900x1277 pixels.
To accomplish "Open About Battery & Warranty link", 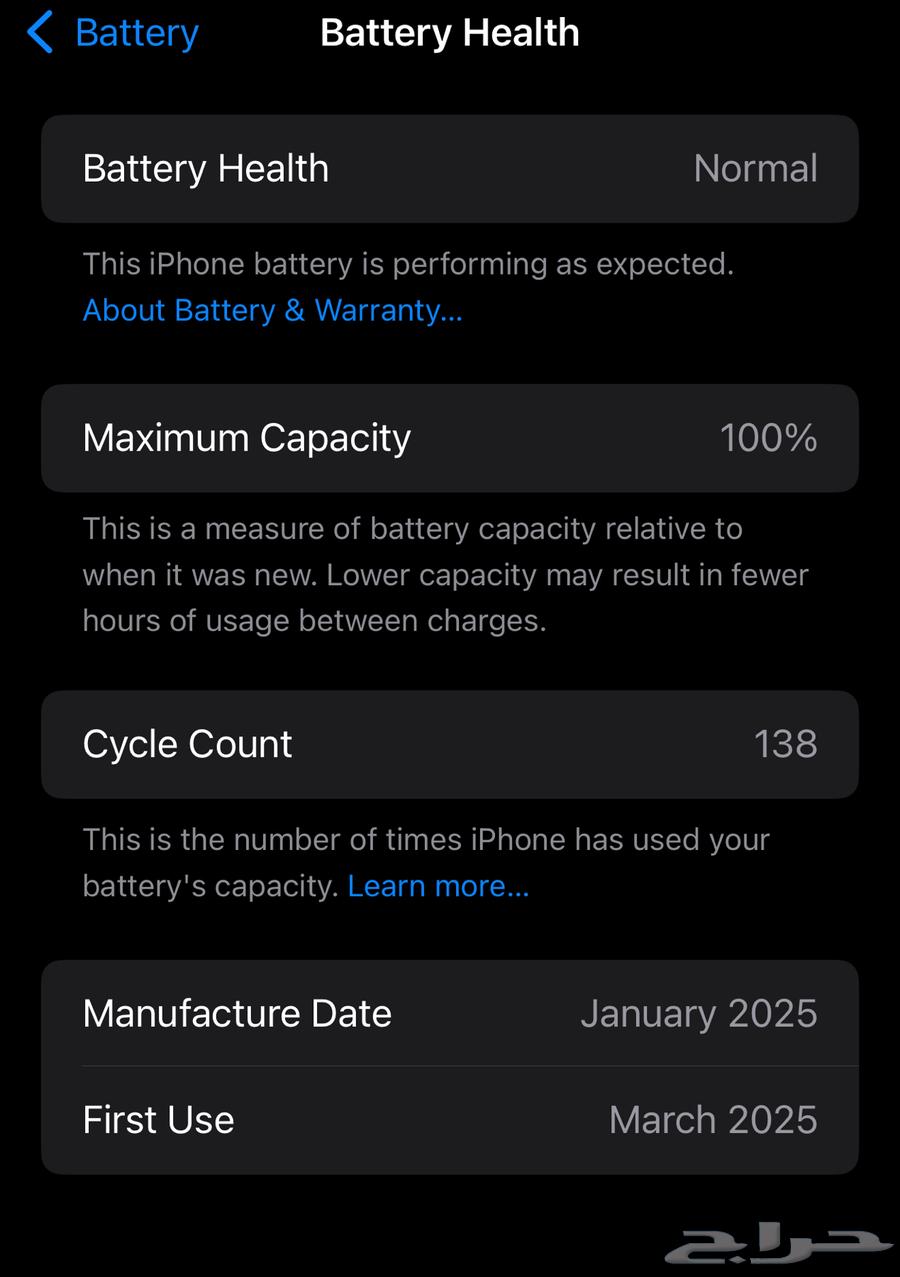I will tap(271, 310).
